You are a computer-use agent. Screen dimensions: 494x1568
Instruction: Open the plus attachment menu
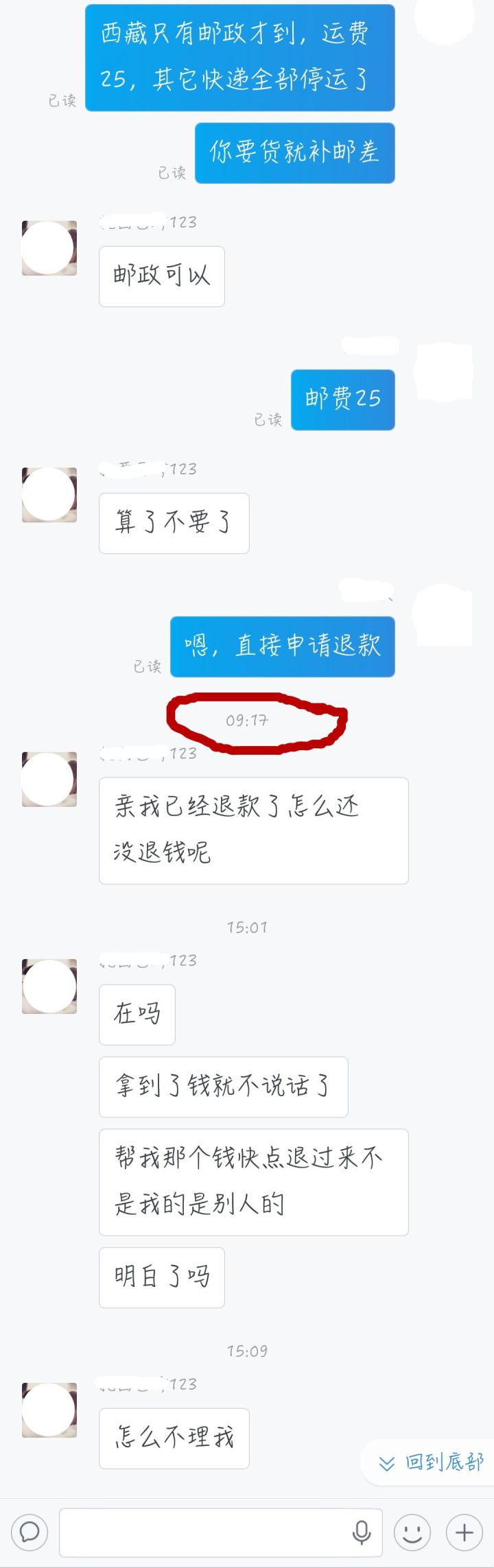pyautogui.click(x=464, y=1532)
